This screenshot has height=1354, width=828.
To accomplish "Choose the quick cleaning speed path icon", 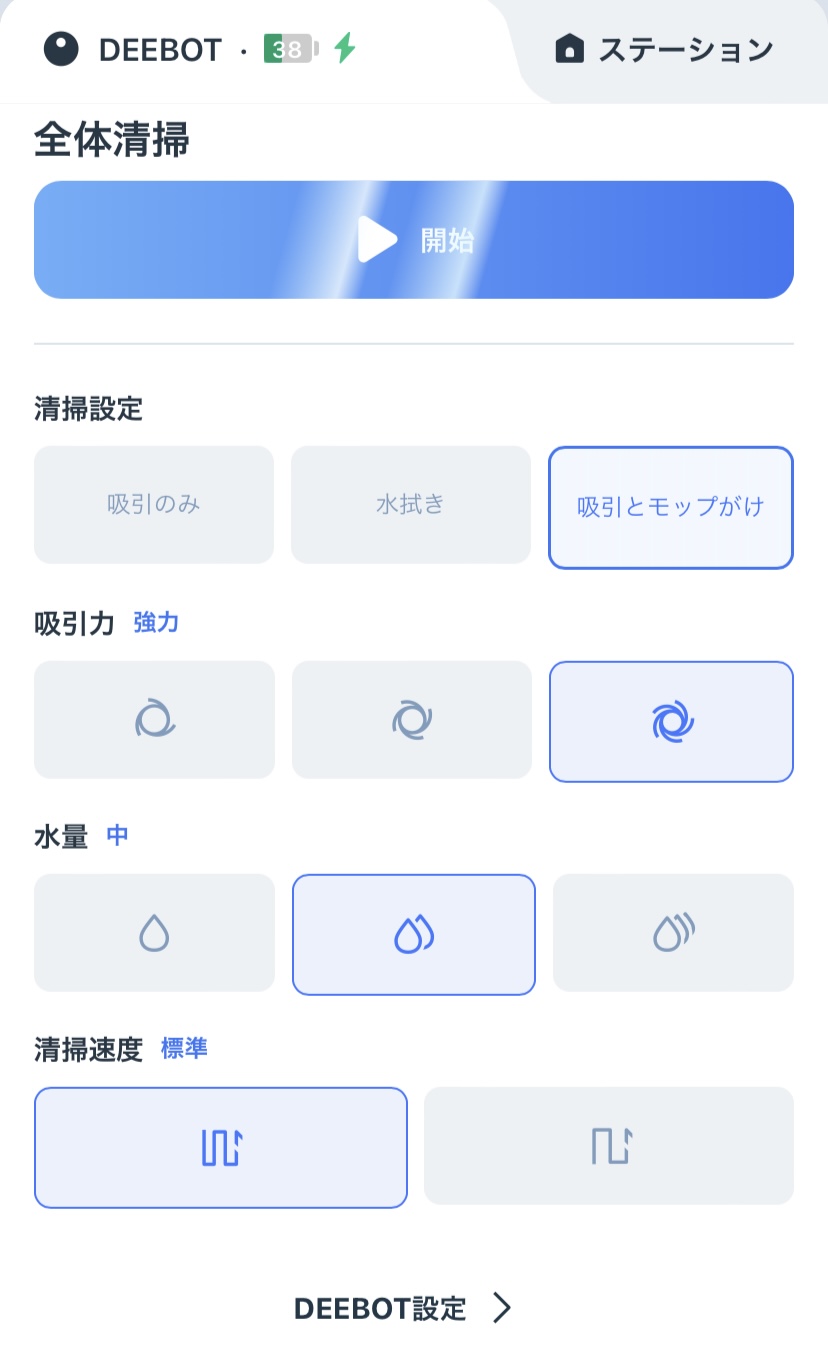I will (608, 1146).
